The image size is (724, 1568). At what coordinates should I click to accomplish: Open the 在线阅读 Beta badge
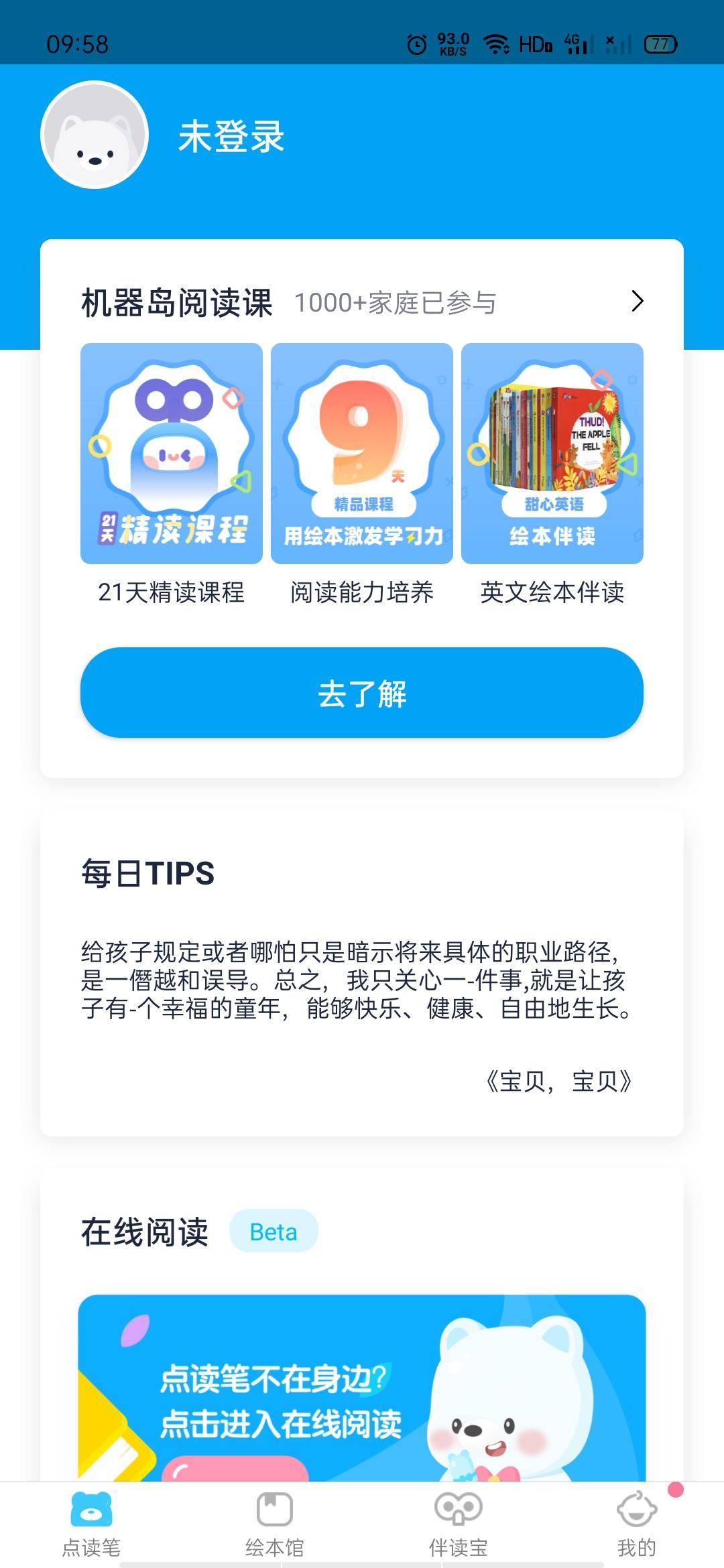[273, 1232]
